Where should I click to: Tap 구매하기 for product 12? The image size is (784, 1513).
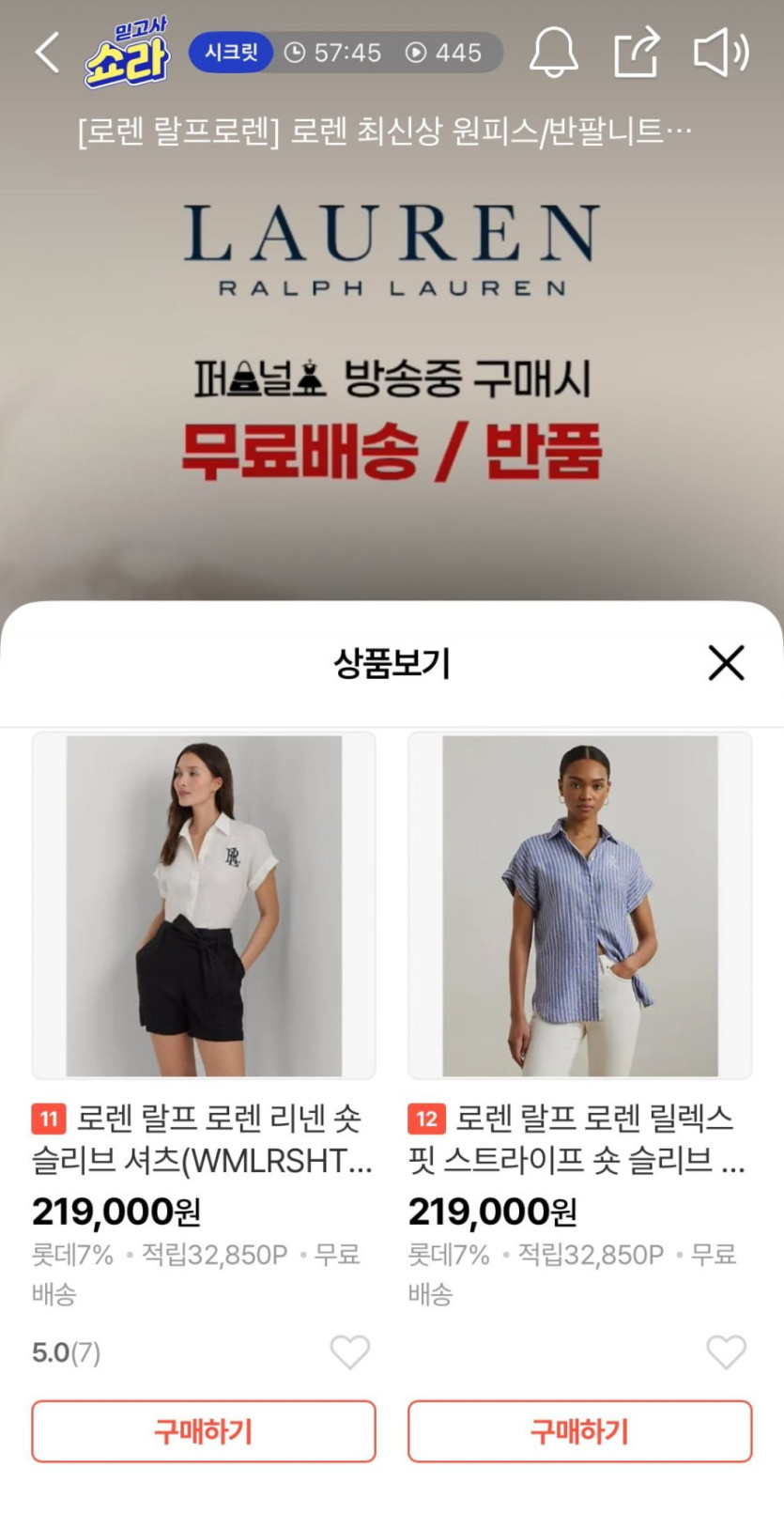click(579, 1431)
